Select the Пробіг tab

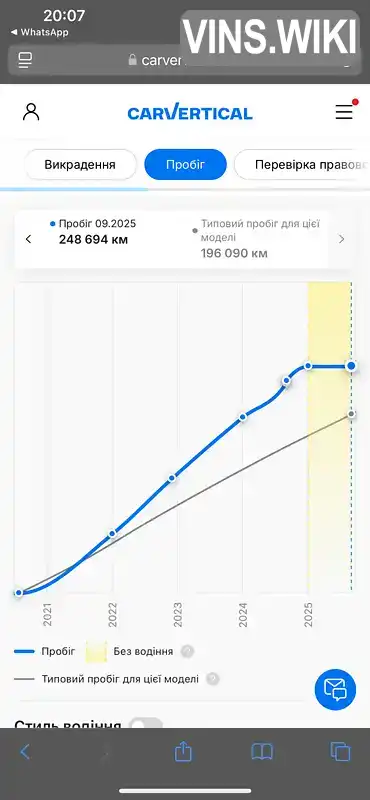pos(185,165)
